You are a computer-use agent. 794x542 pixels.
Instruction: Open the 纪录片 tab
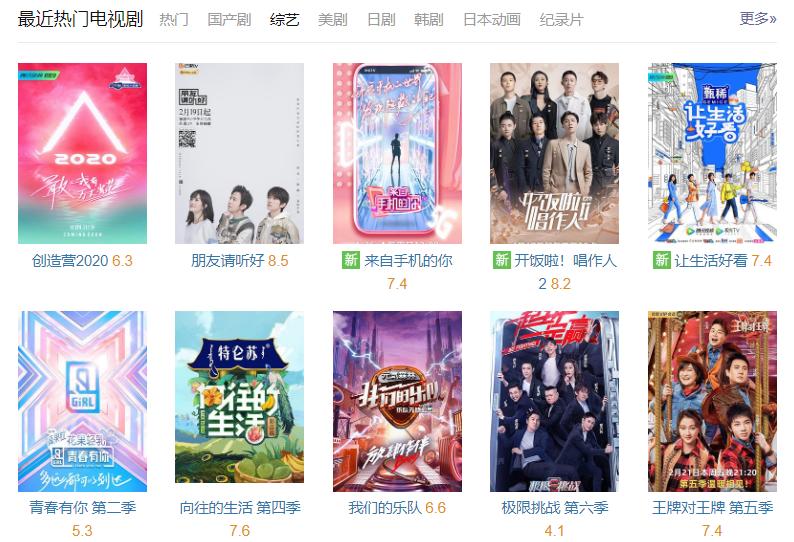coord(561,20)
